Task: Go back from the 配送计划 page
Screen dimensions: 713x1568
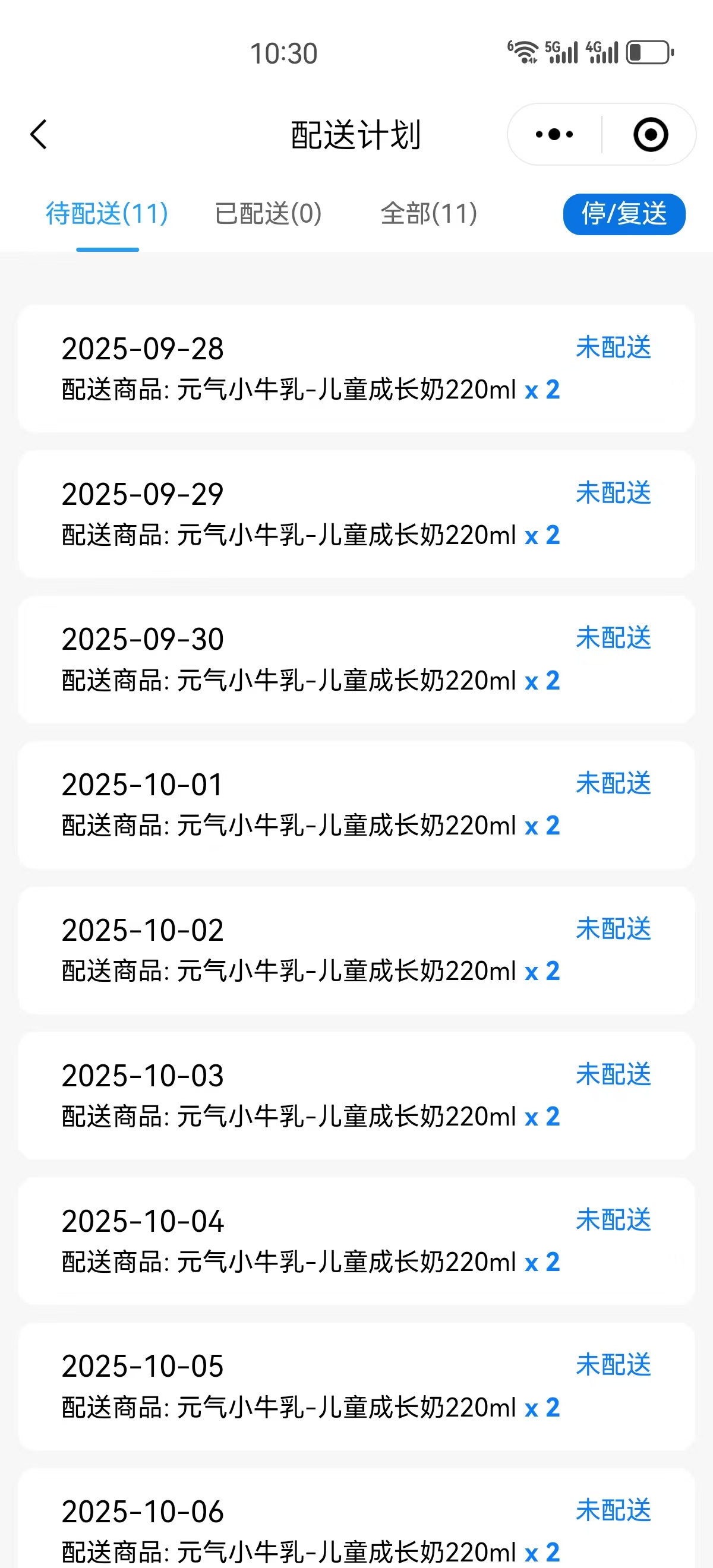Action: (39, 134)
